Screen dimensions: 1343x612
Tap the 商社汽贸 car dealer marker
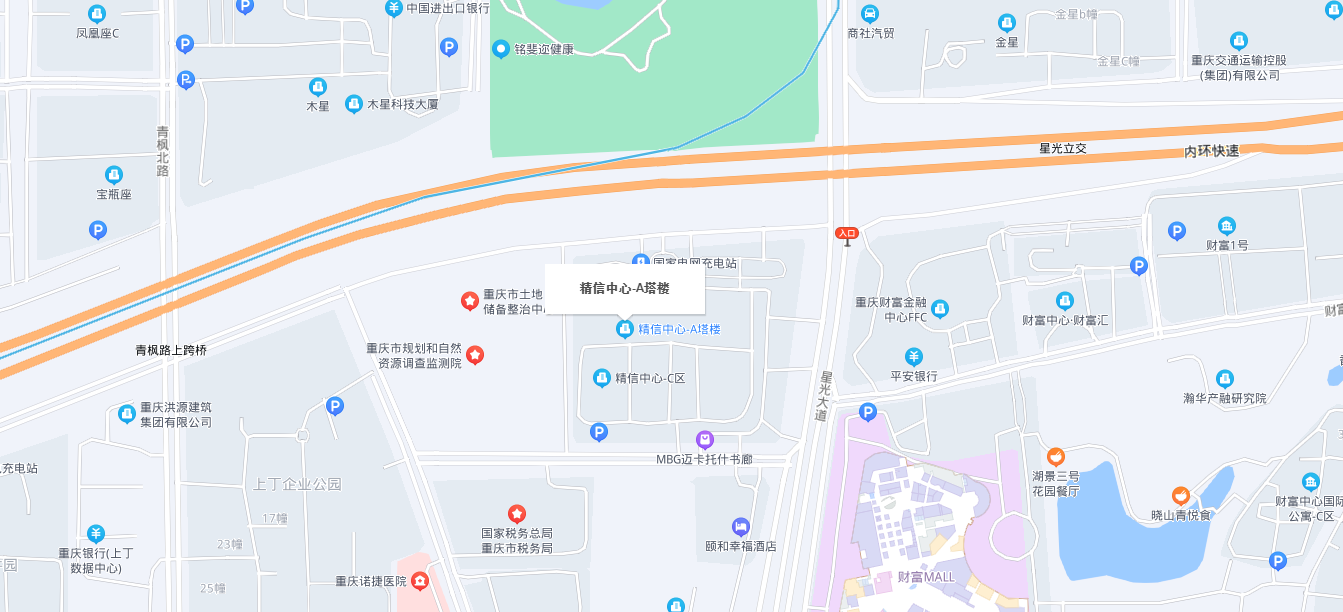click(x=870, y=14)
